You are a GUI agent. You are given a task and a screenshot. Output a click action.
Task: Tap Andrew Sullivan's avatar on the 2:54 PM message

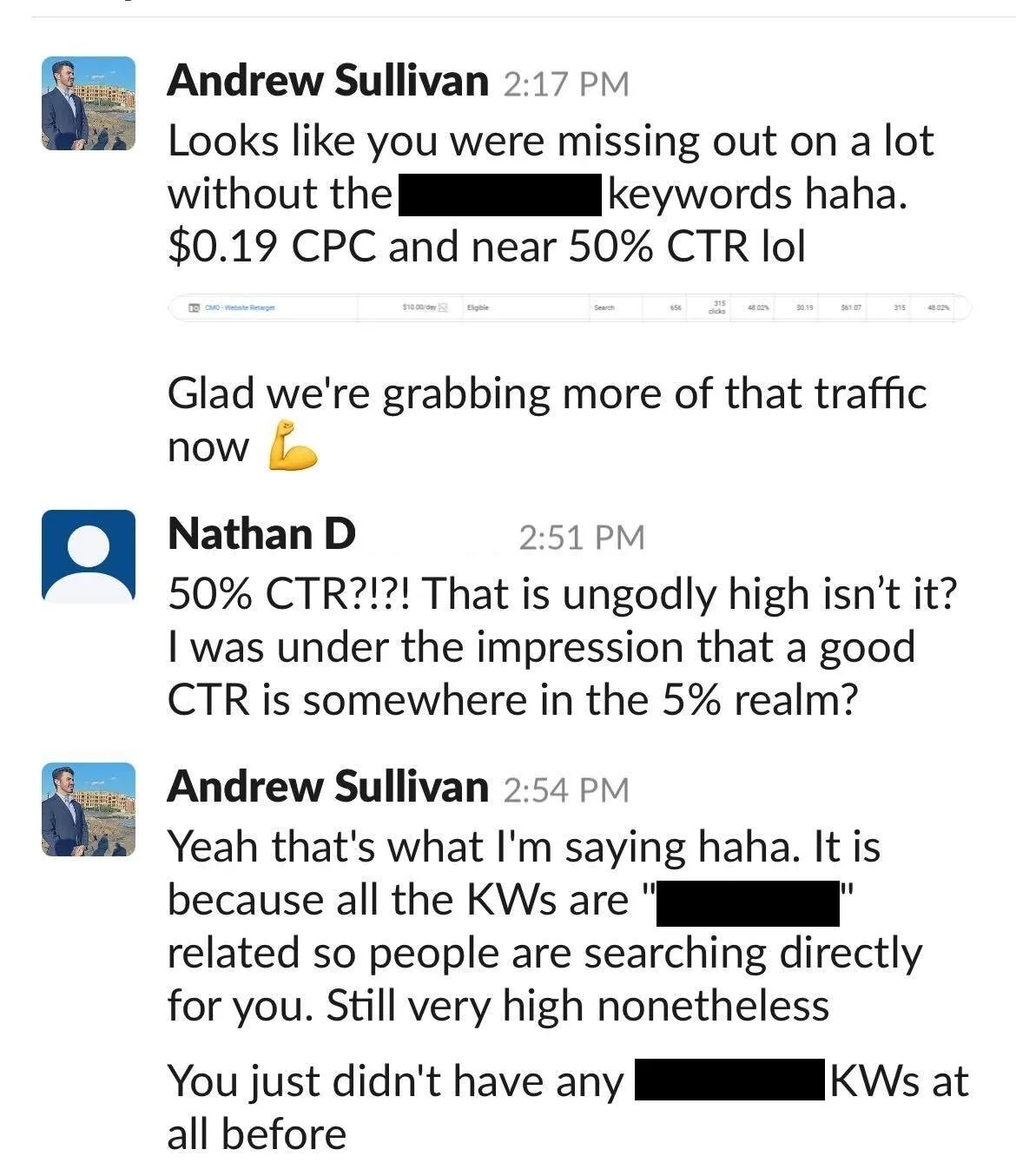89,809
